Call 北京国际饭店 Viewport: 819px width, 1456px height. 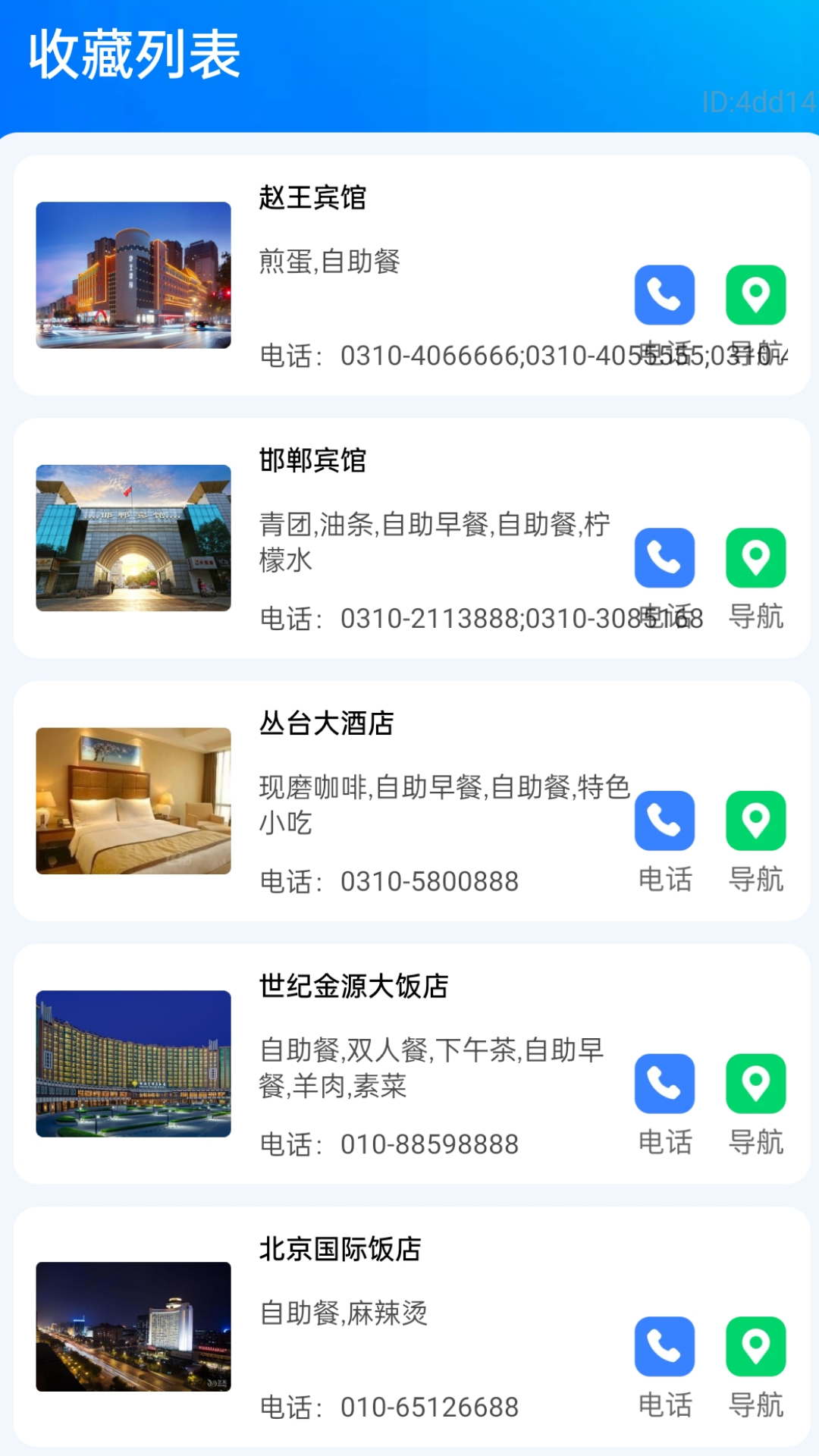tap(664, 1348)
